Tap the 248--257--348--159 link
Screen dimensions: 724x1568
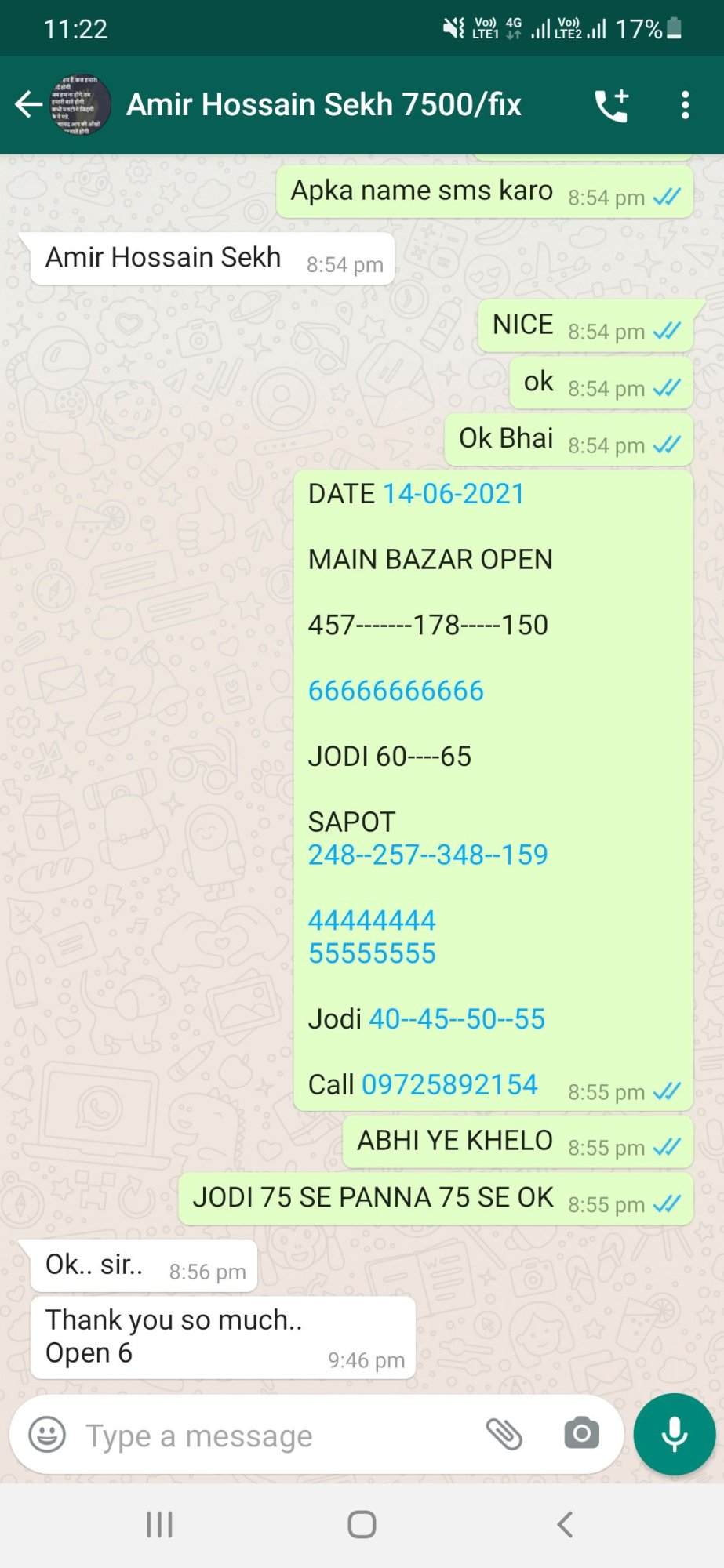[x=427, y=855]
